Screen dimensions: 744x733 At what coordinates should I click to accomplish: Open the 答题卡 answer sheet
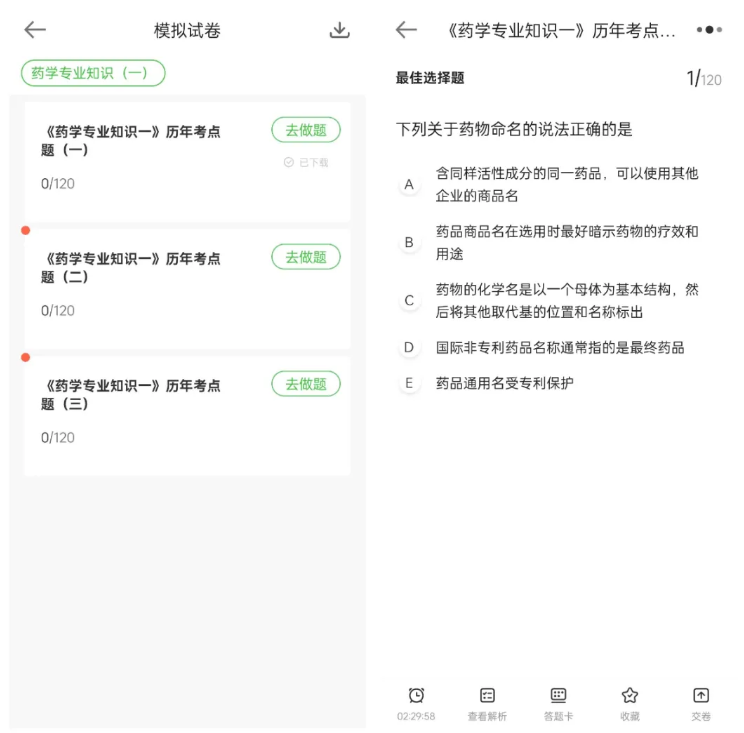[558, 703]
